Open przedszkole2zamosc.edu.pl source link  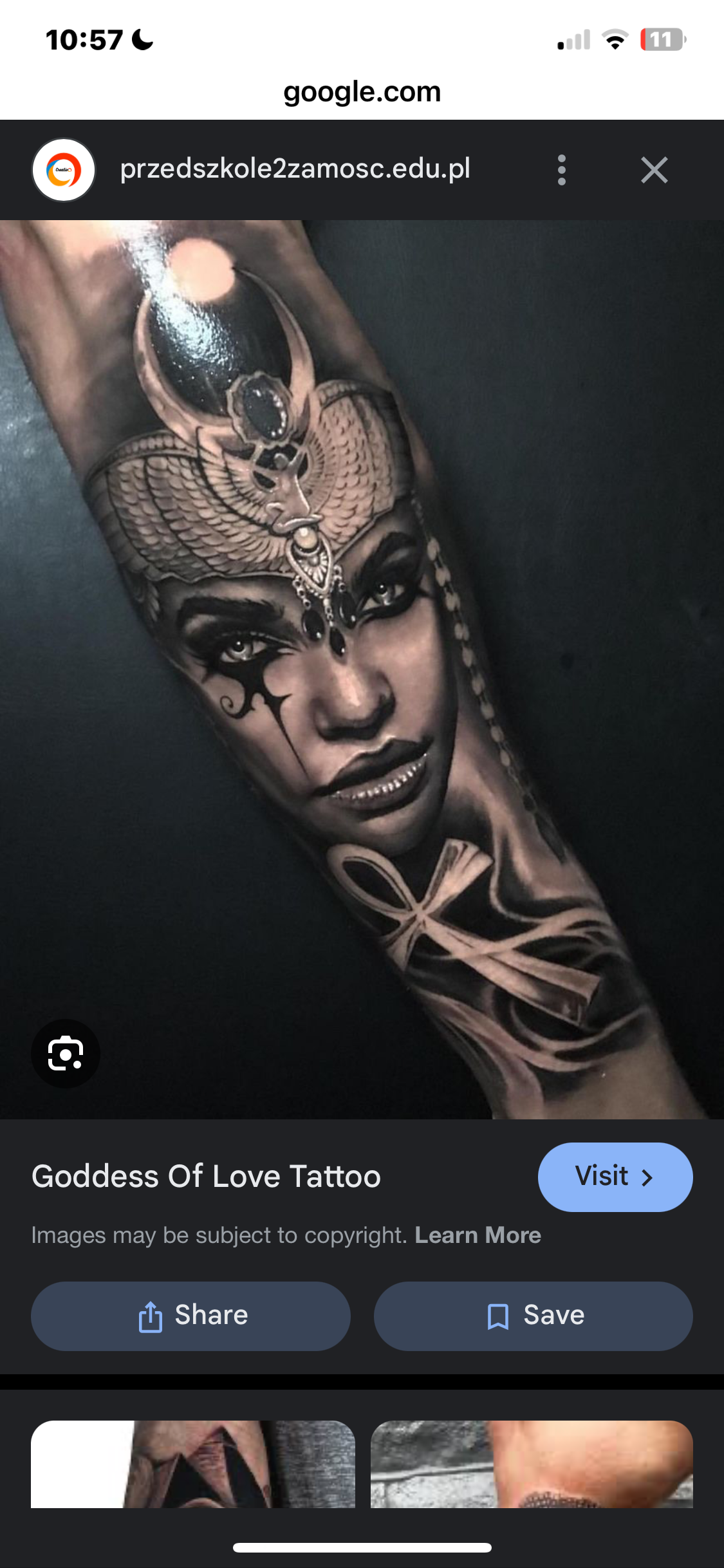pos(295,169)
